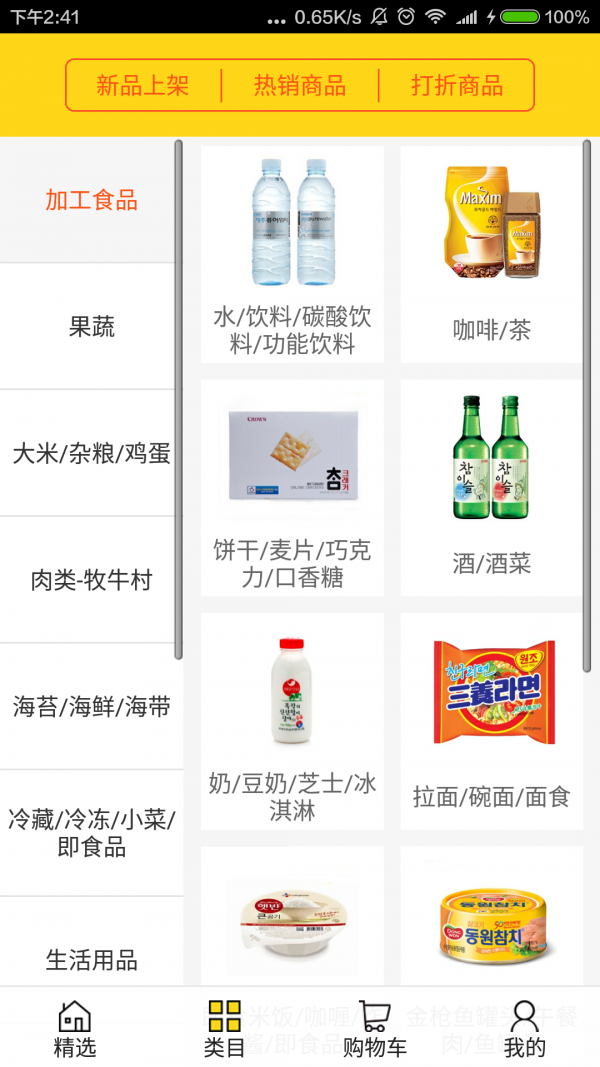Go to the 精选 home tab
Image resolution: width=600 pixels, height=1067 pixels.
pyautogui.click(x=75, y=1028)
